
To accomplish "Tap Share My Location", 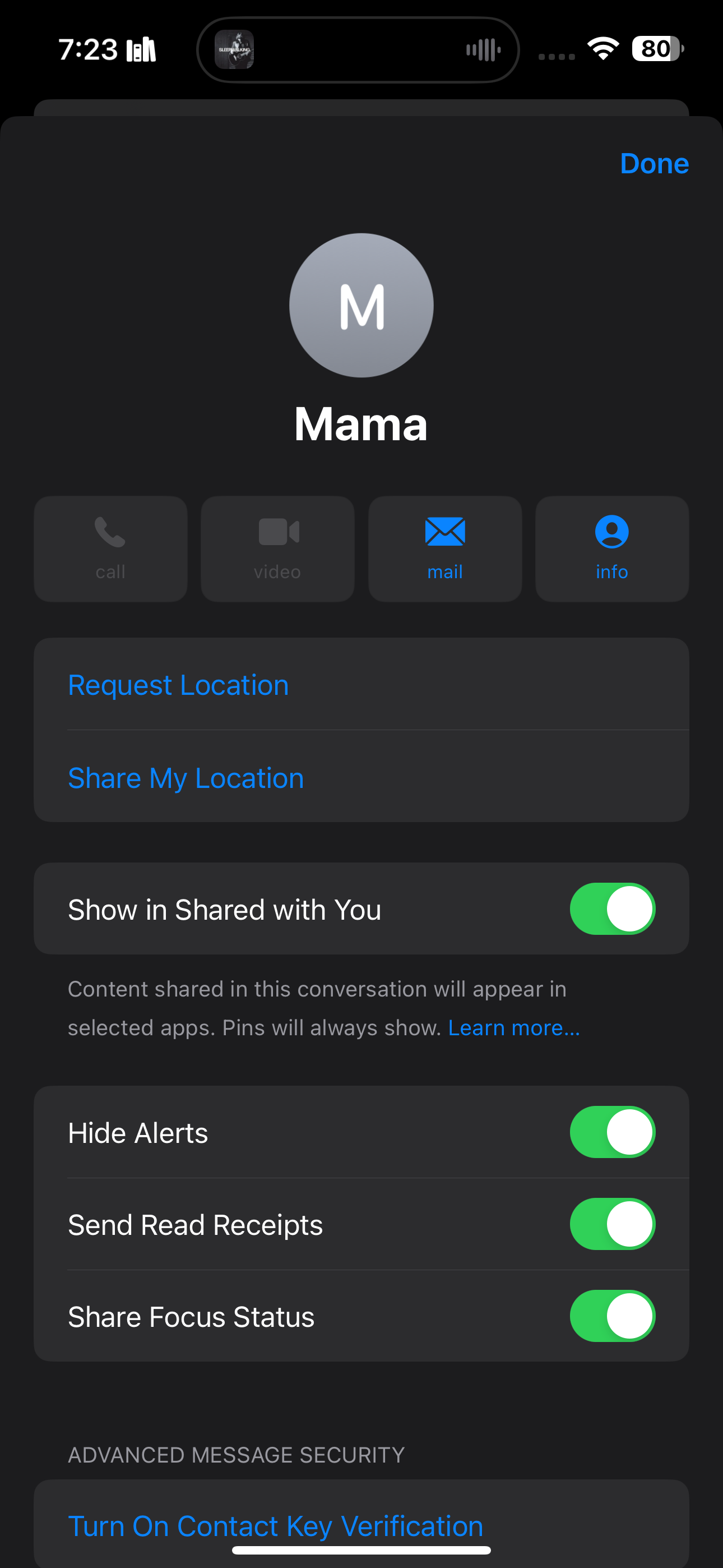I will pyautogui.click(x=186, y=778).
